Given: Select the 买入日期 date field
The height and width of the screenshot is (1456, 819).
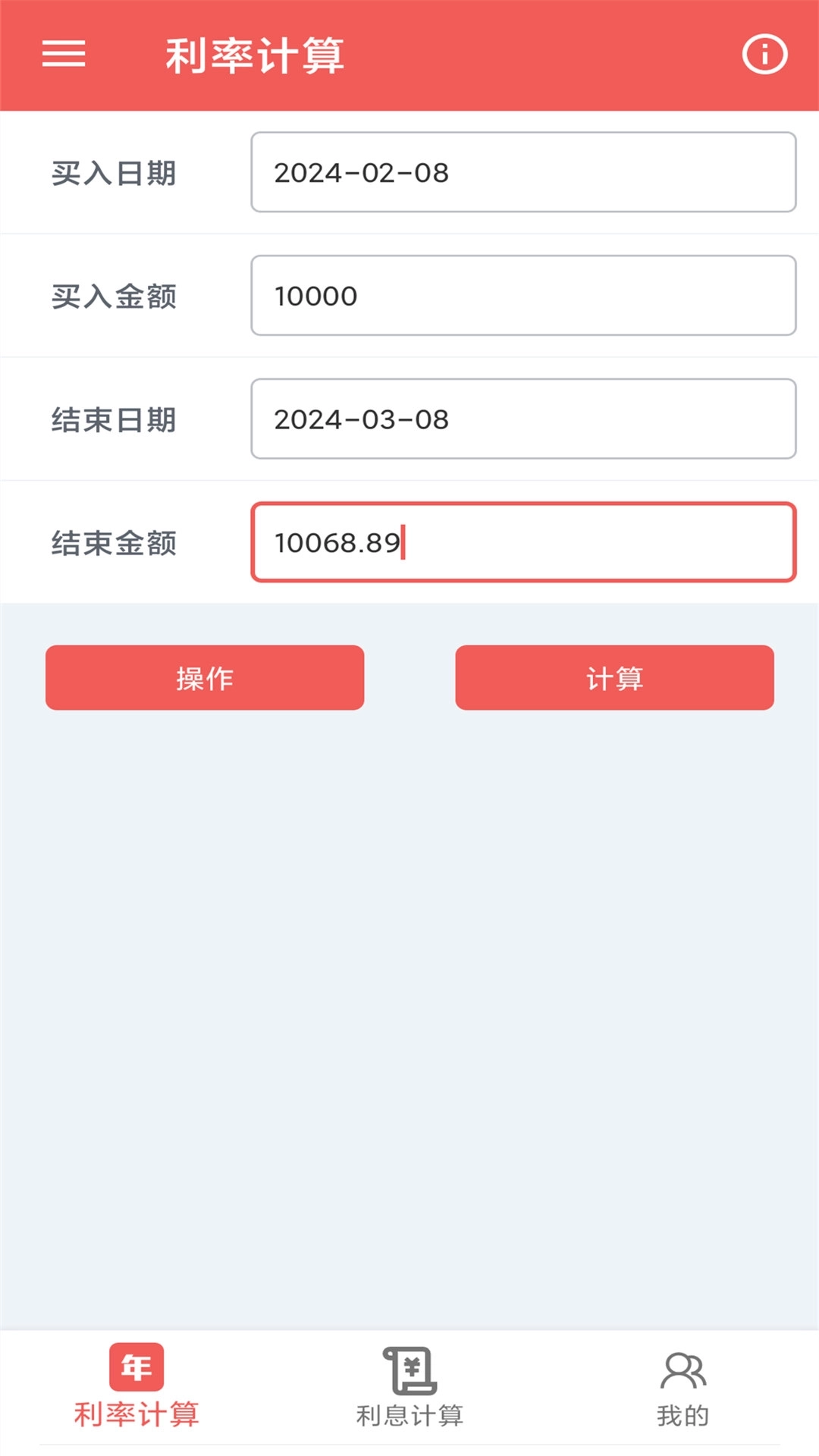Looking at the screenshot, I should click(x=523, y=172).
